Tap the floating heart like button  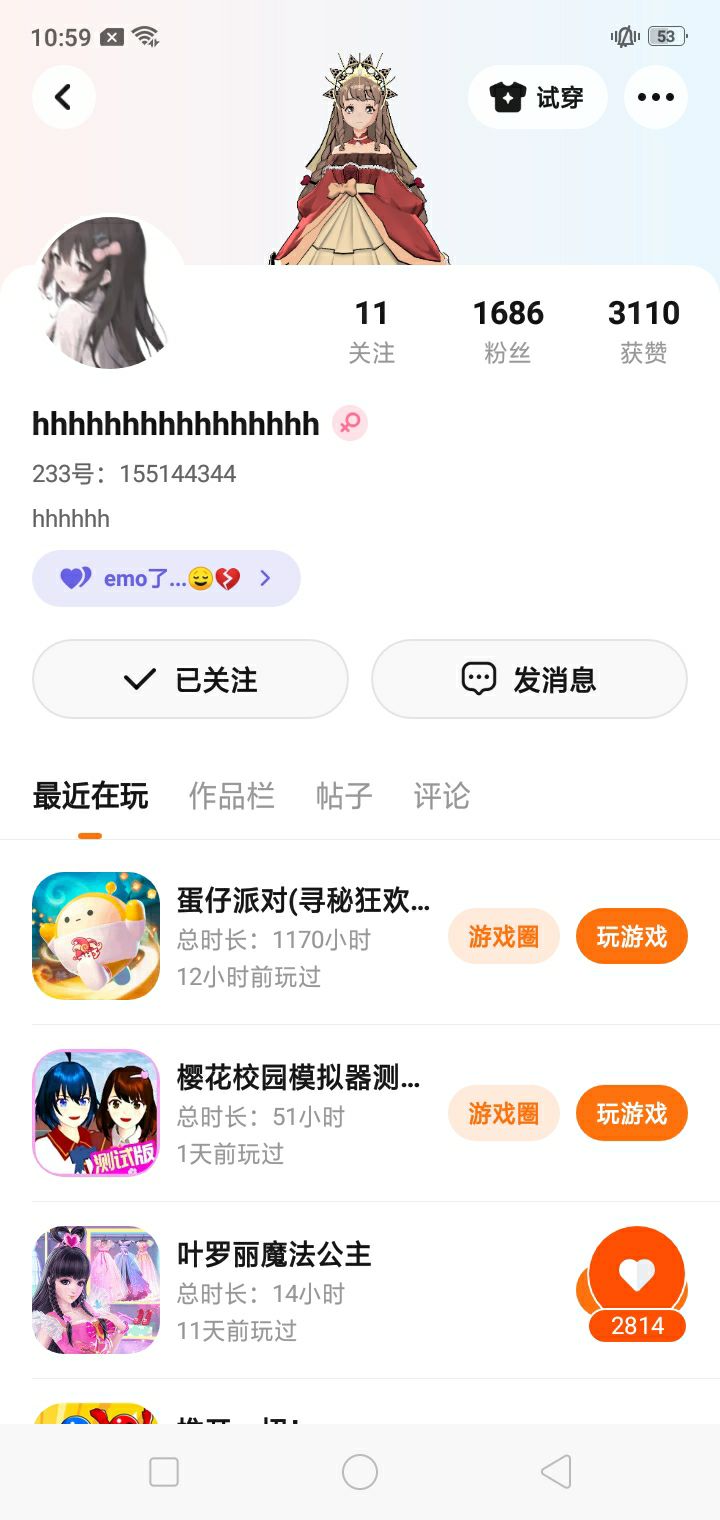point(637,1276)
